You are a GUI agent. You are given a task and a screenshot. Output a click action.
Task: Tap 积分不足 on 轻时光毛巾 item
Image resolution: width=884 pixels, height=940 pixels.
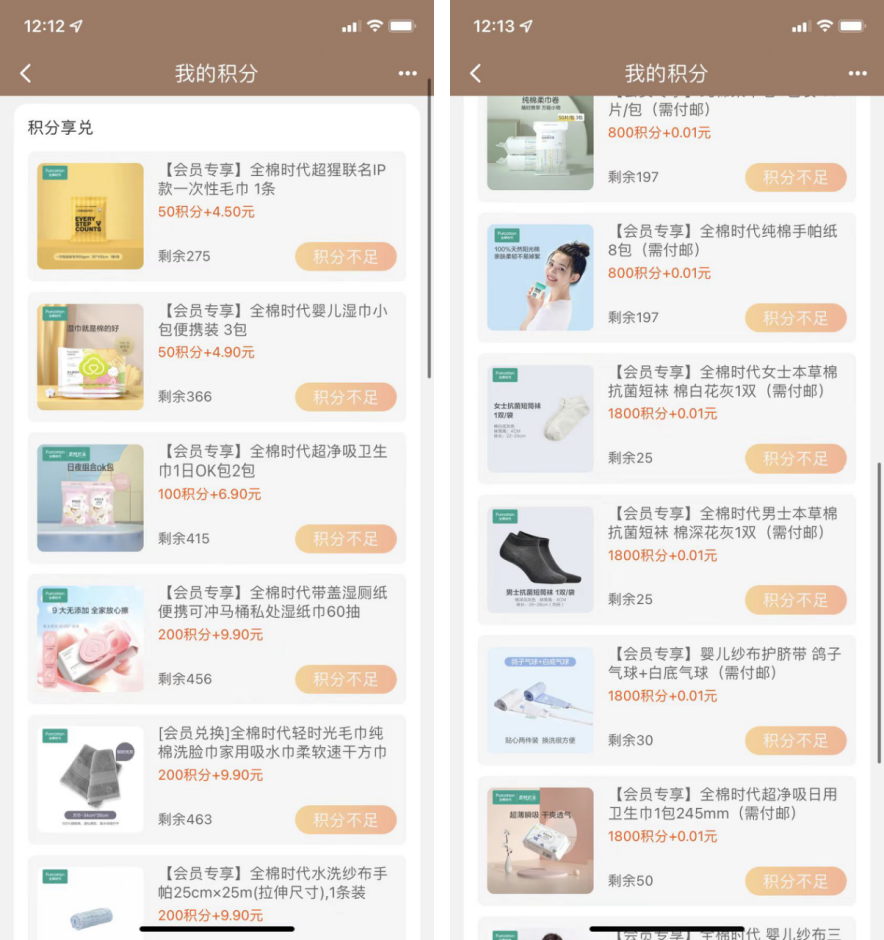click(345, 820)
